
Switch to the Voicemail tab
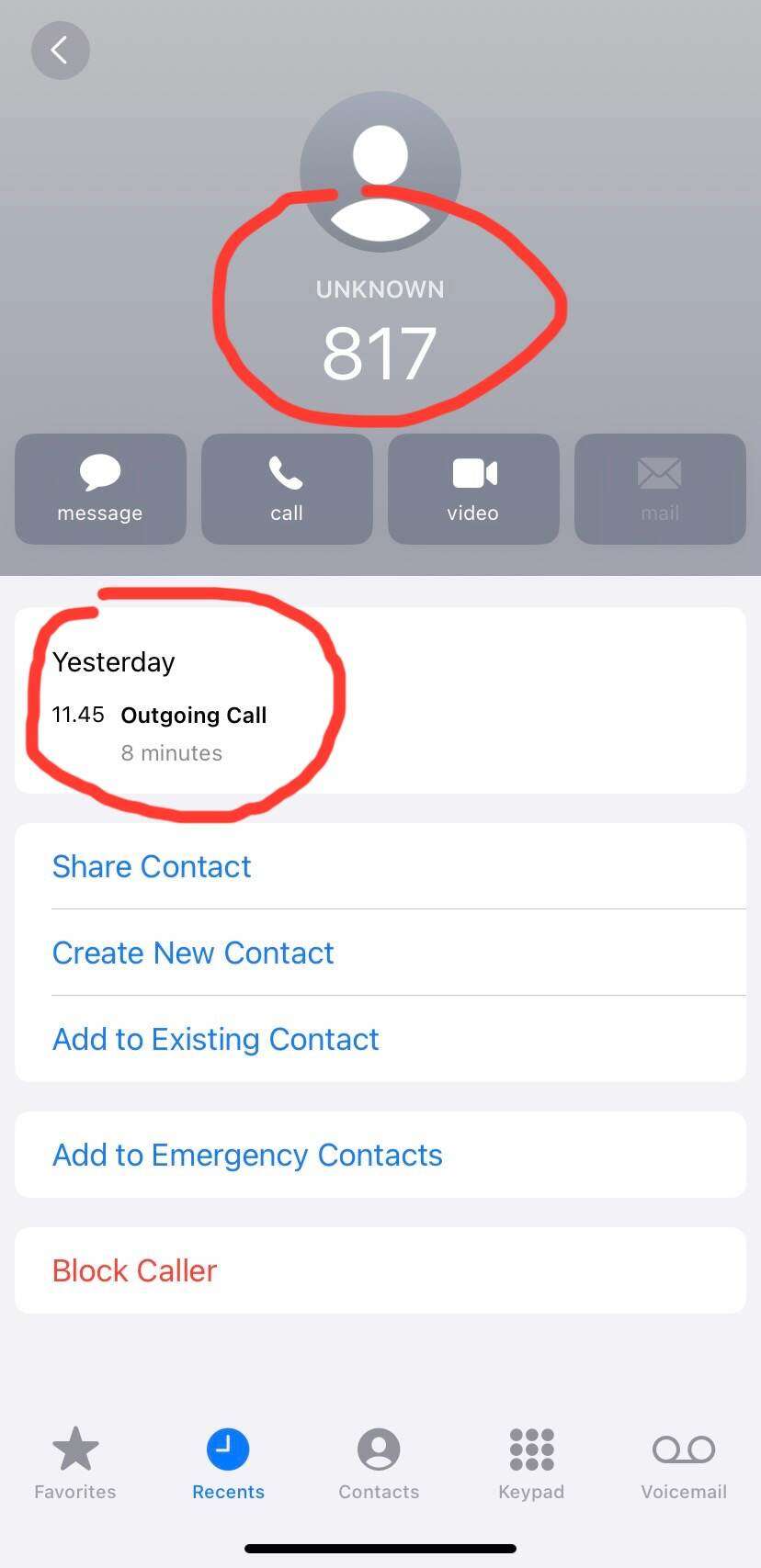(x=684, y=1463)
